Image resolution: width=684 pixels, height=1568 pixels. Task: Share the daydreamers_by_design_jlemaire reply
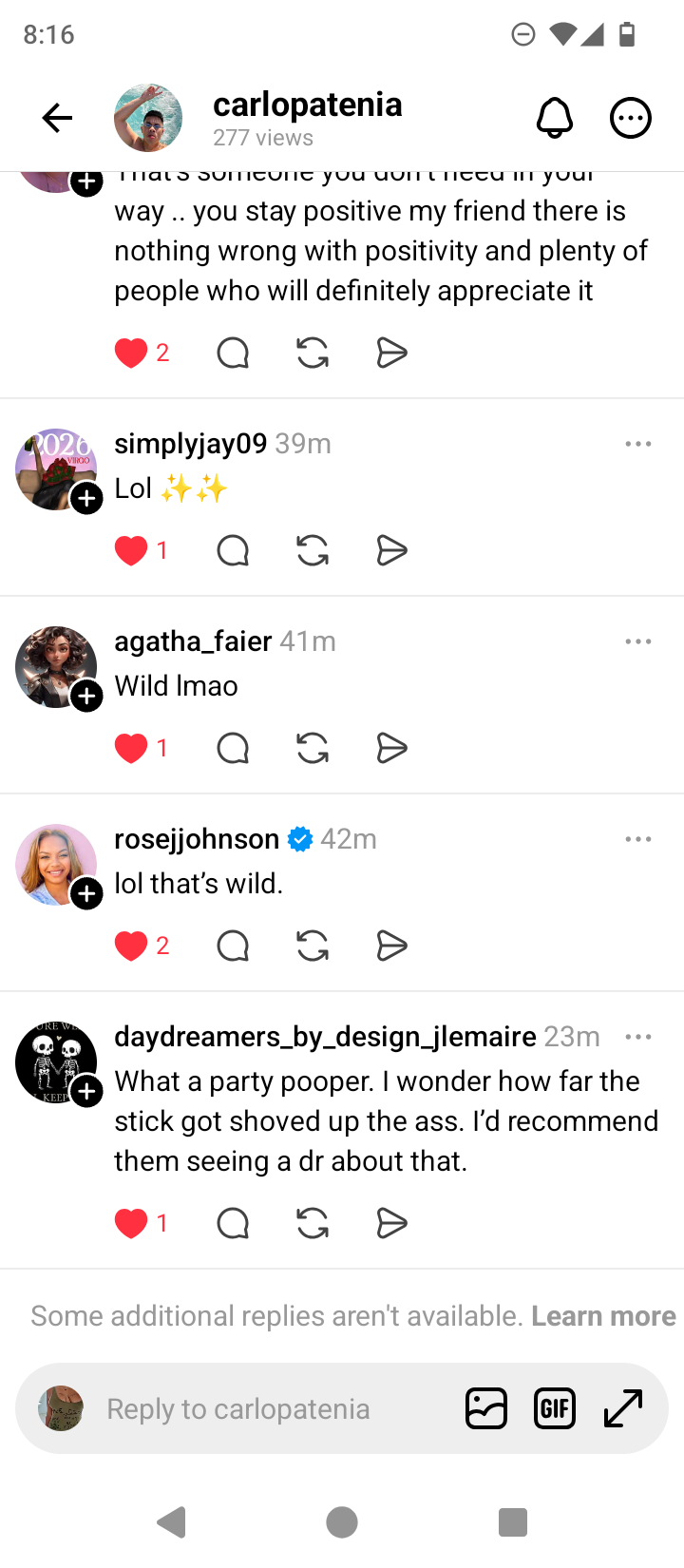pyautogui.click(x=391, y=1223)
